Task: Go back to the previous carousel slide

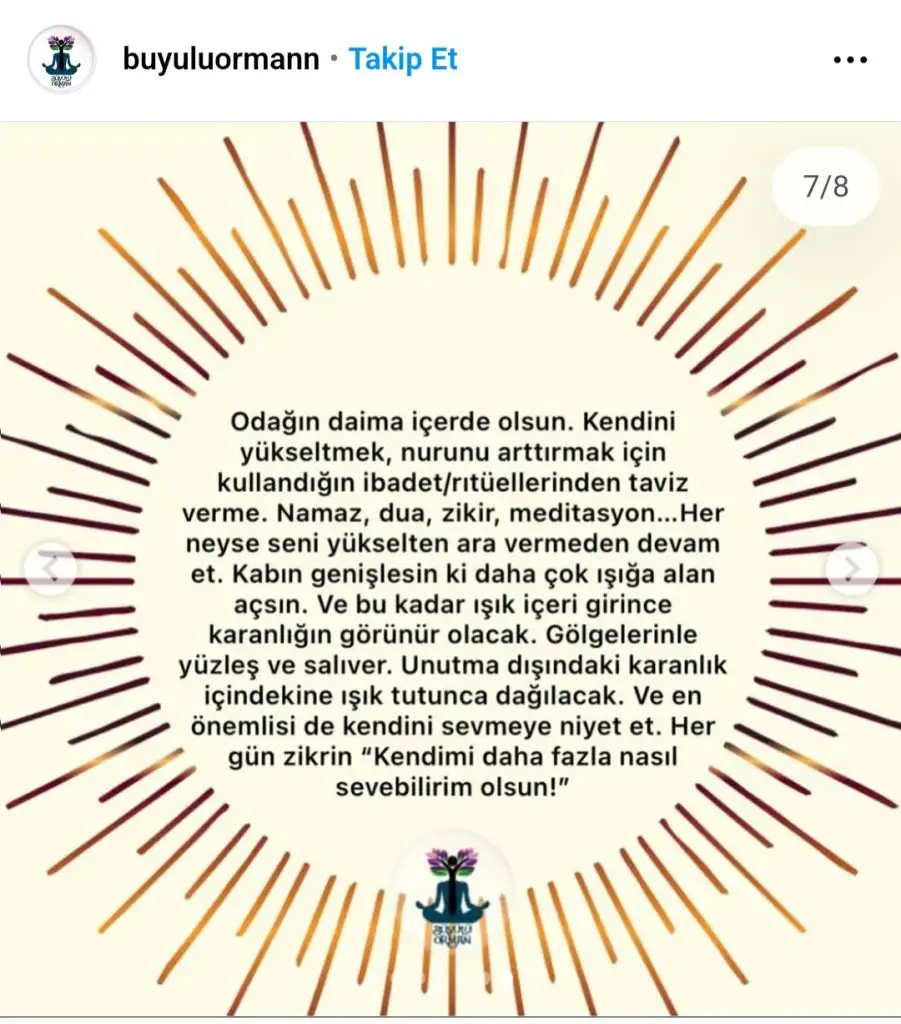Action: pyautogui.click(x=50, y=569)
